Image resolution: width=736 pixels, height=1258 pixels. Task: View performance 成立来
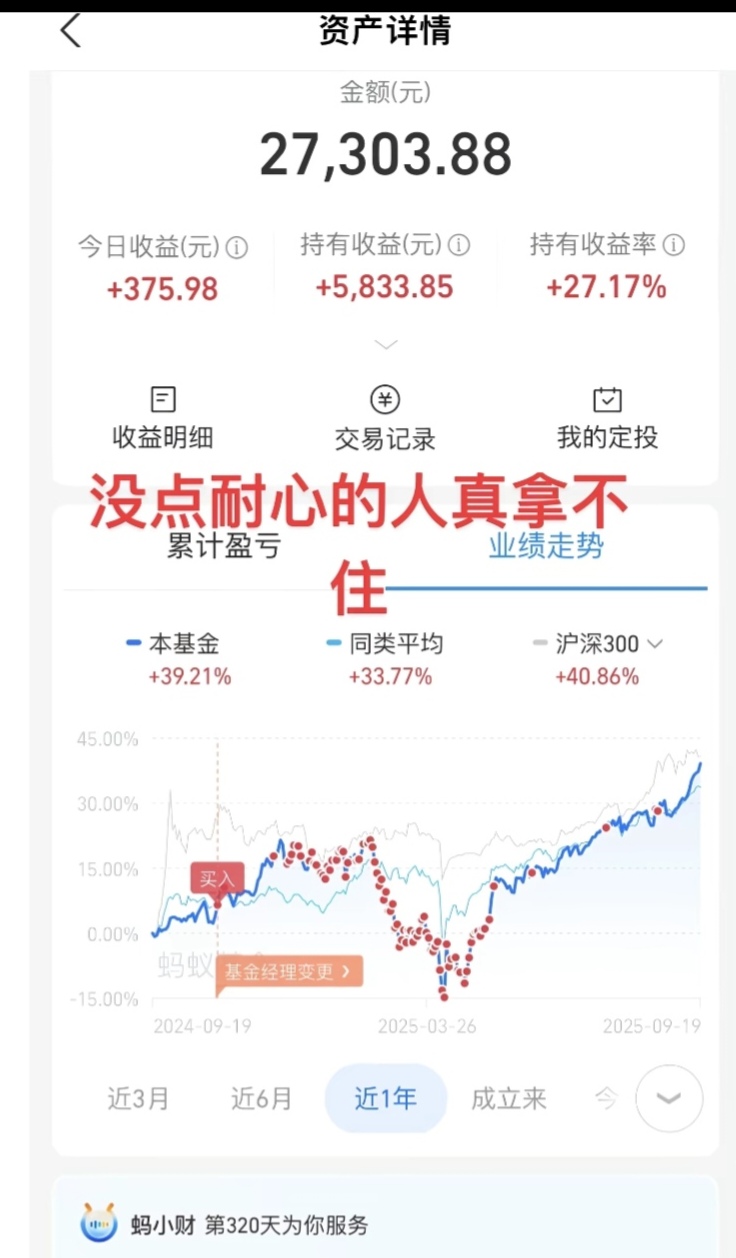coord(509,1099)
